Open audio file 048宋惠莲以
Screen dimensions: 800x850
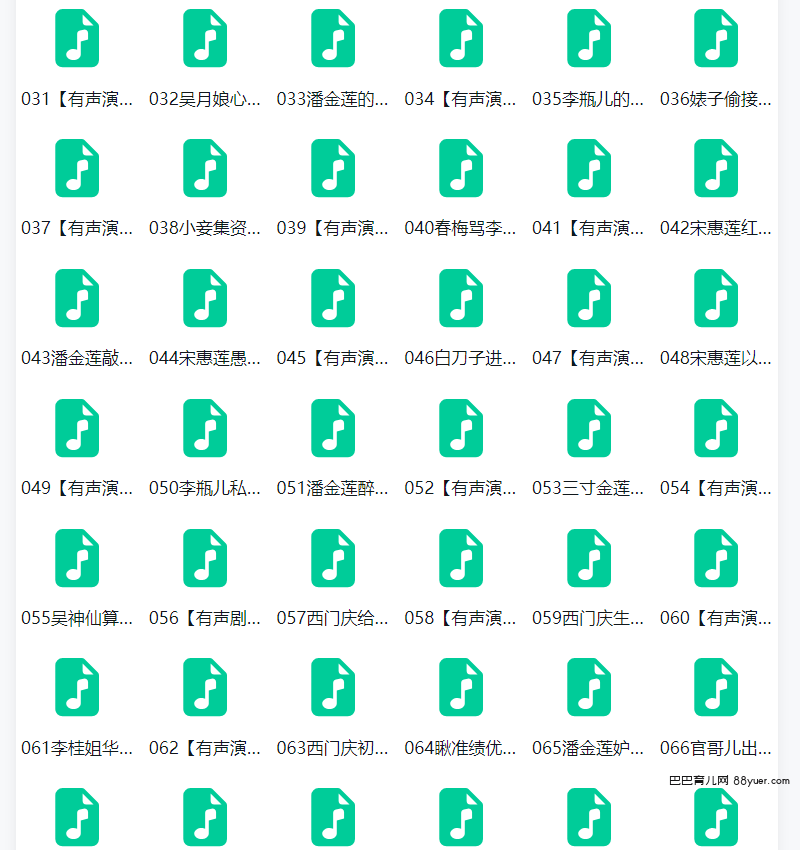pos(716,298)
